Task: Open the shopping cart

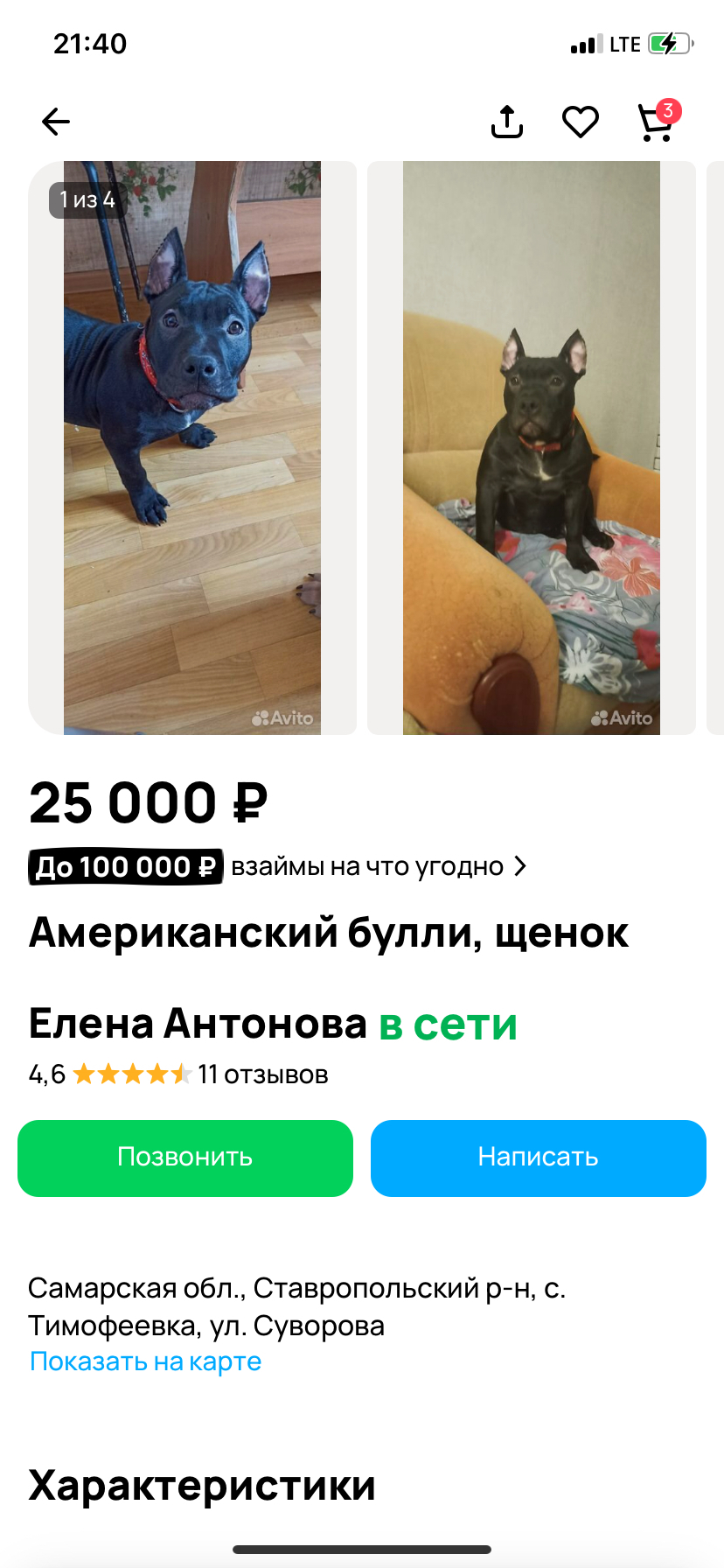Action: (656, 122)
